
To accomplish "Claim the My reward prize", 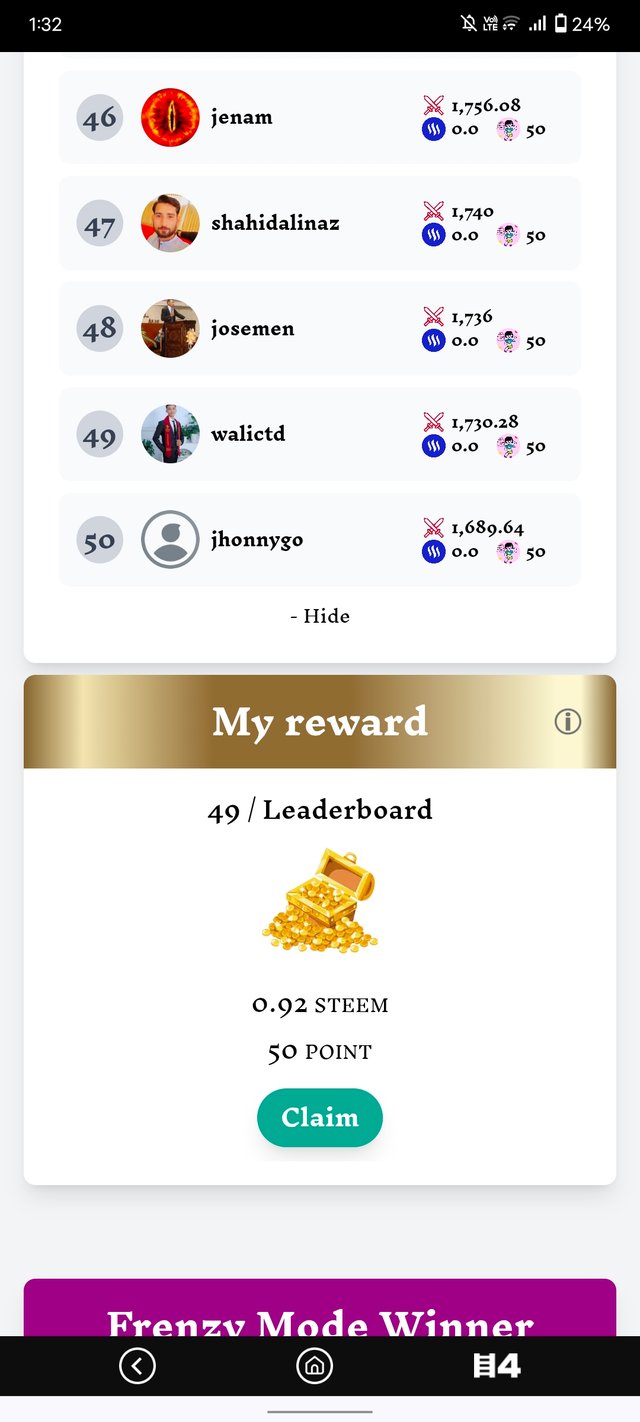I will click(320, 1117).
